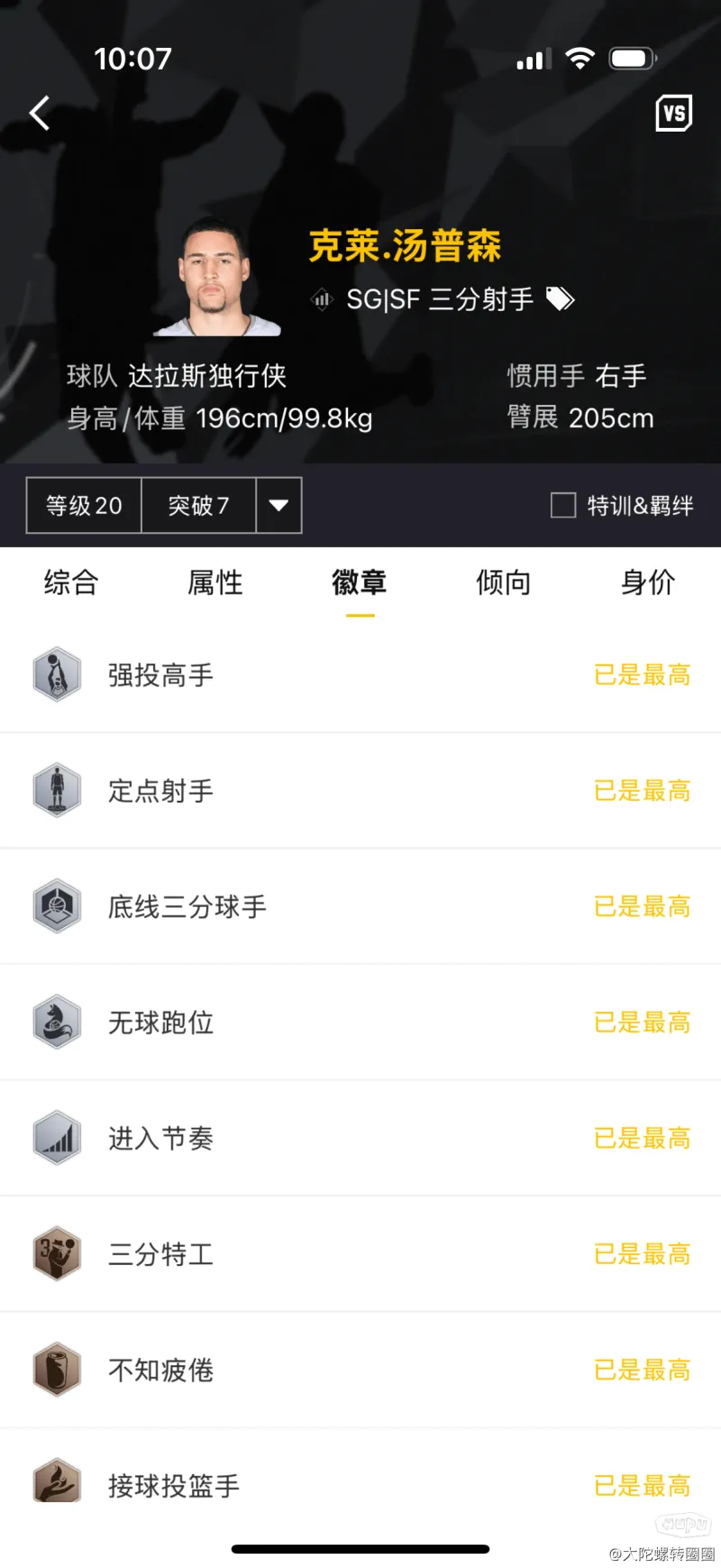This screenshot has width=721, height=1568.
Task: Open the 无球跑位 badge row
Action: tap(360, 1022)
